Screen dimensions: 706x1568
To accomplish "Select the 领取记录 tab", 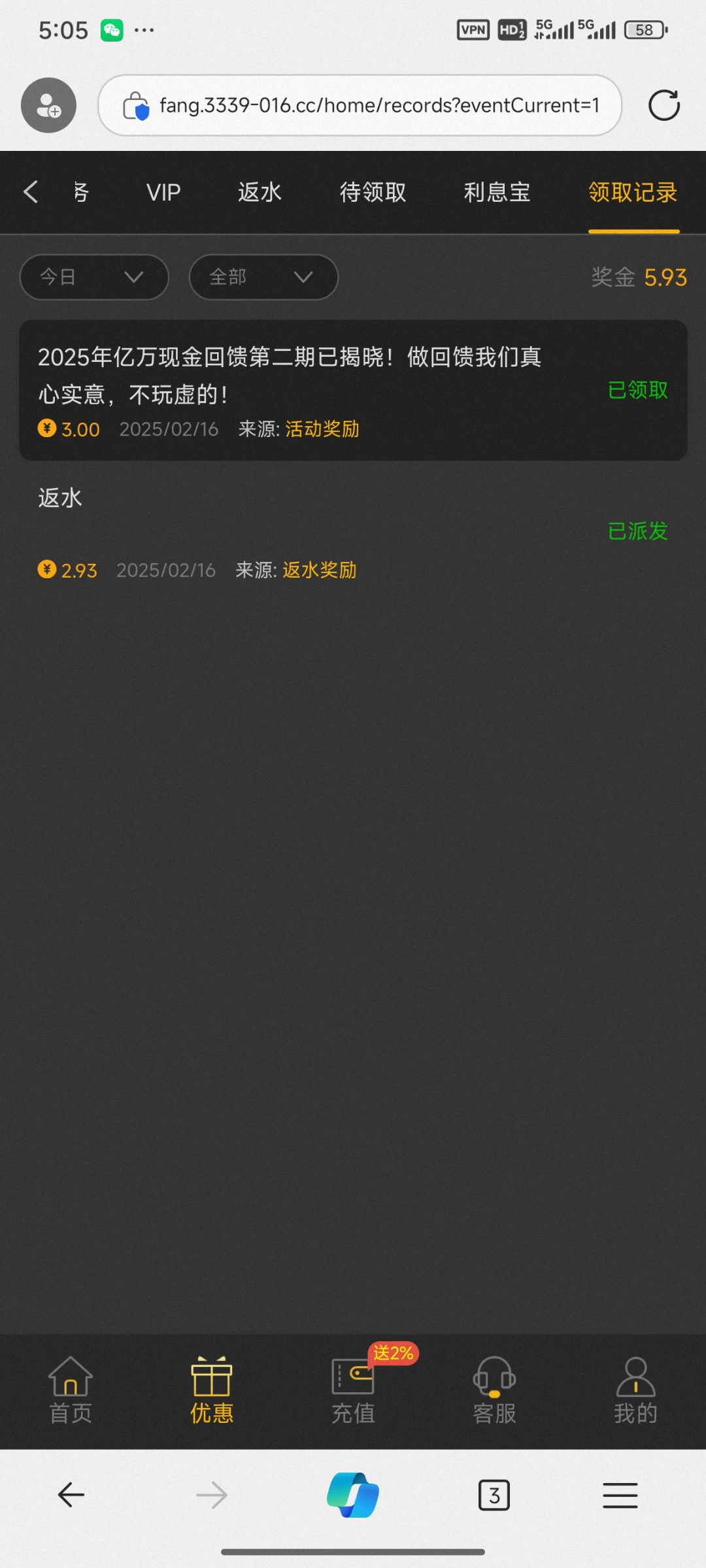I will coord(633,192).
